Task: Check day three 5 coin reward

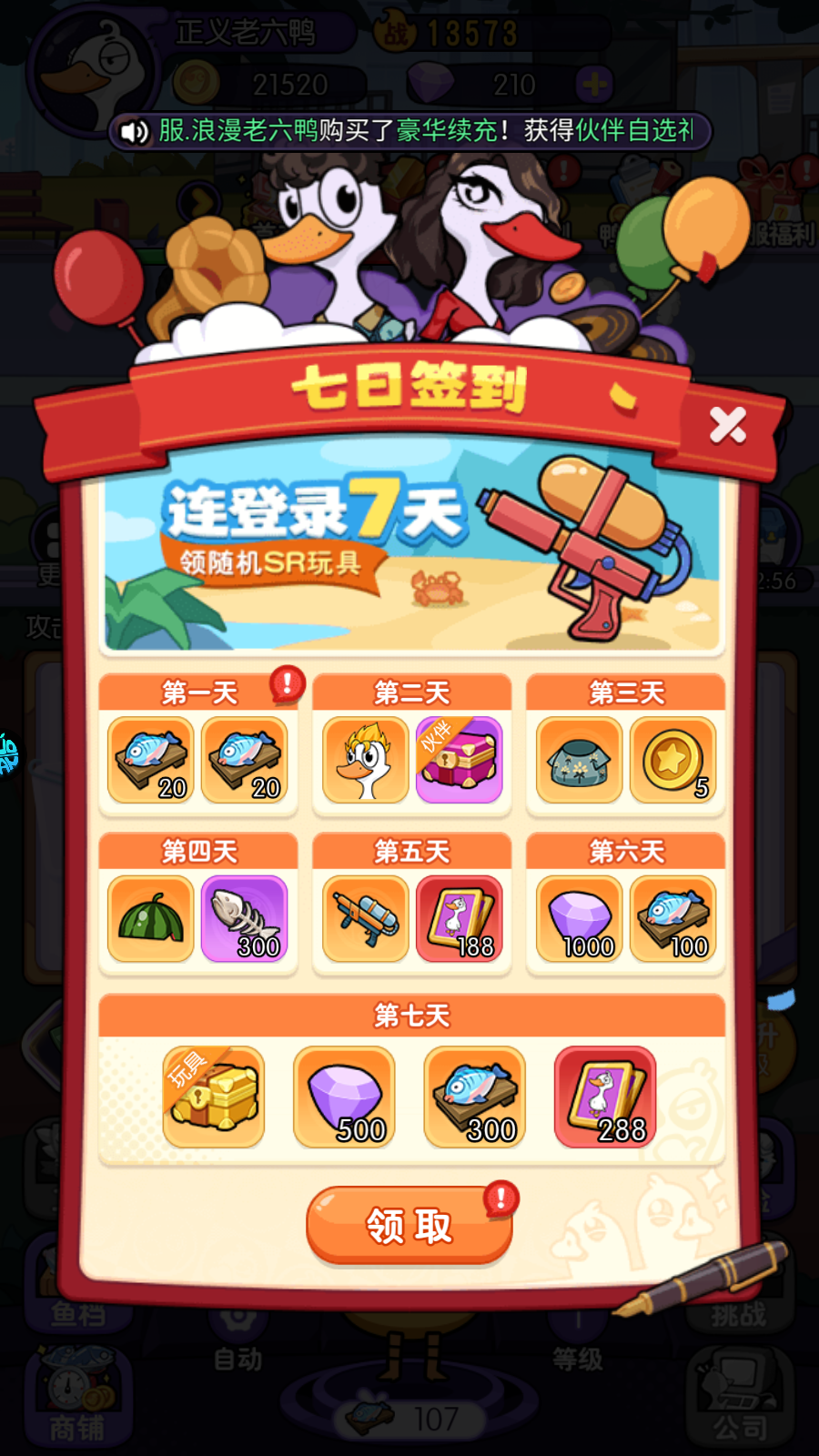Action: point(673,760)
